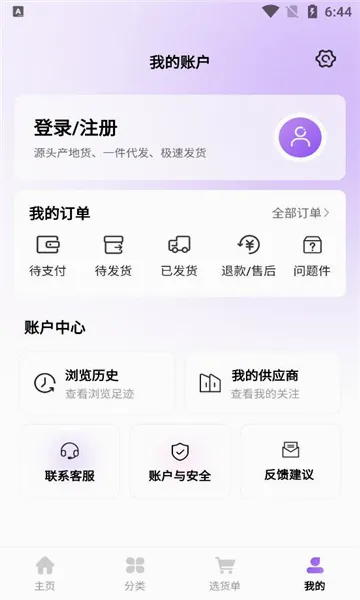Switch to the 主页 home tab
This screenshot has height=600, width=360.
point(45,573)
